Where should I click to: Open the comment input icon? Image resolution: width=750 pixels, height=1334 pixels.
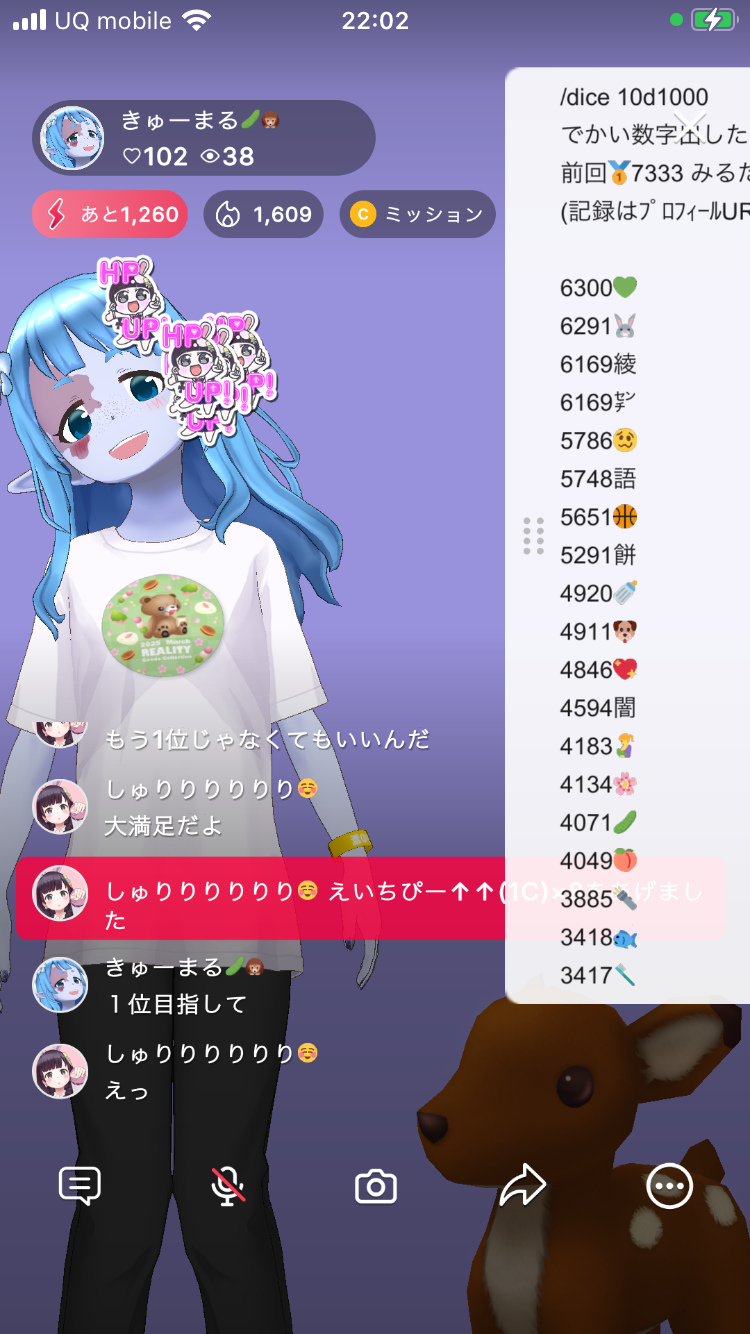click(80, 1186)
